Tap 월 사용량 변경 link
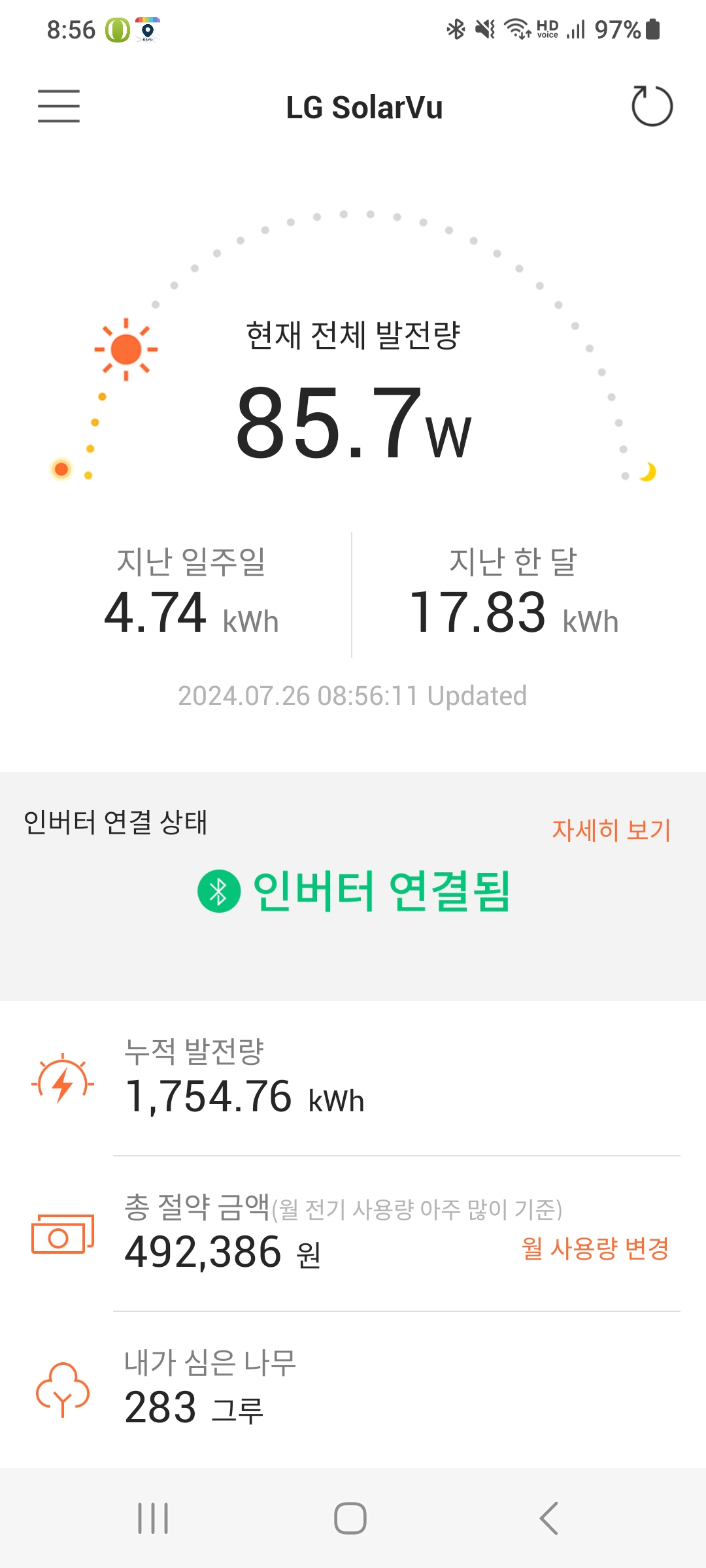The image size is (706, 1568). tap(595, 1249)
